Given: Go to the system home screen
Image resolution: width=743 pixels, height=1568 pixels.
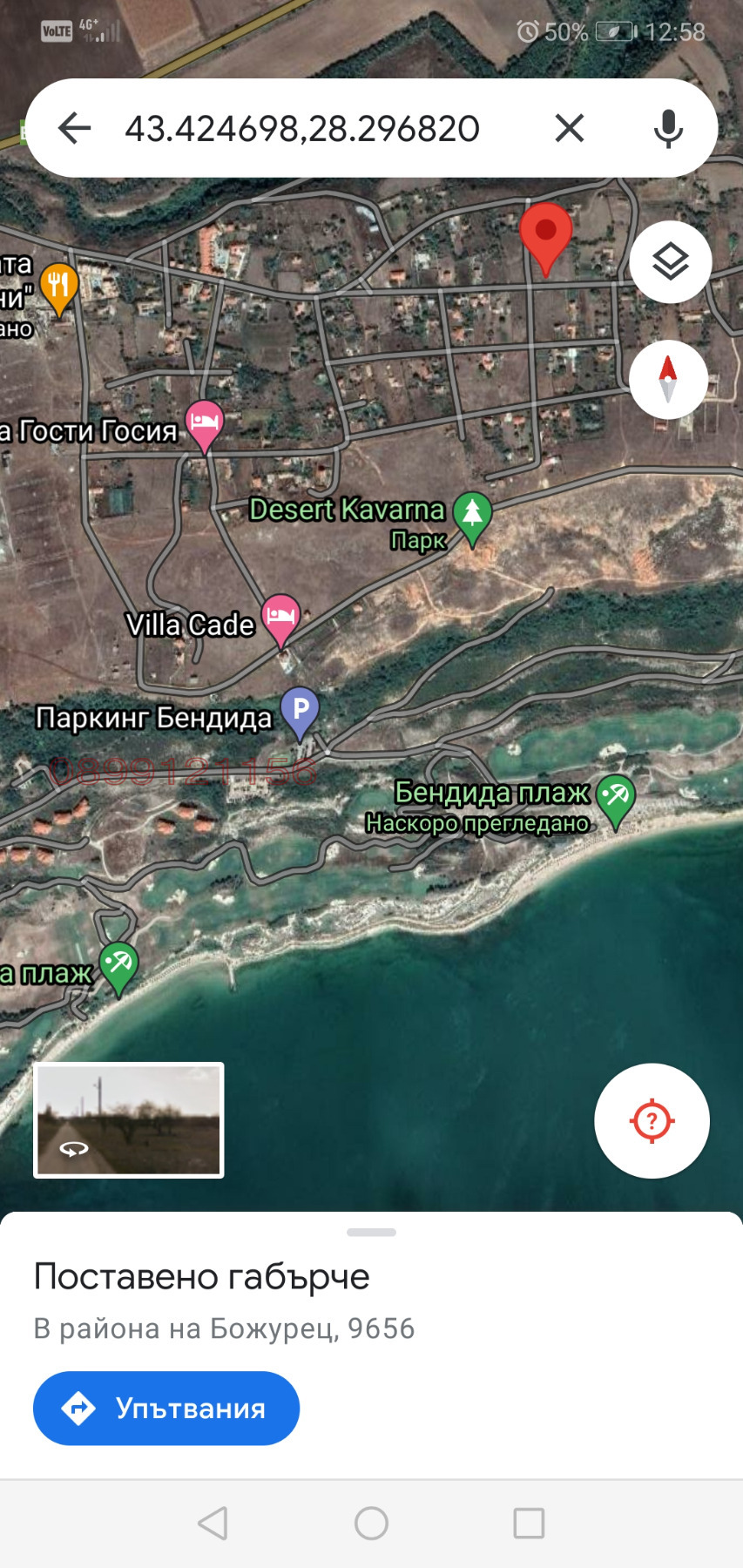Looking at the screenshot, I should point(371,1524).
